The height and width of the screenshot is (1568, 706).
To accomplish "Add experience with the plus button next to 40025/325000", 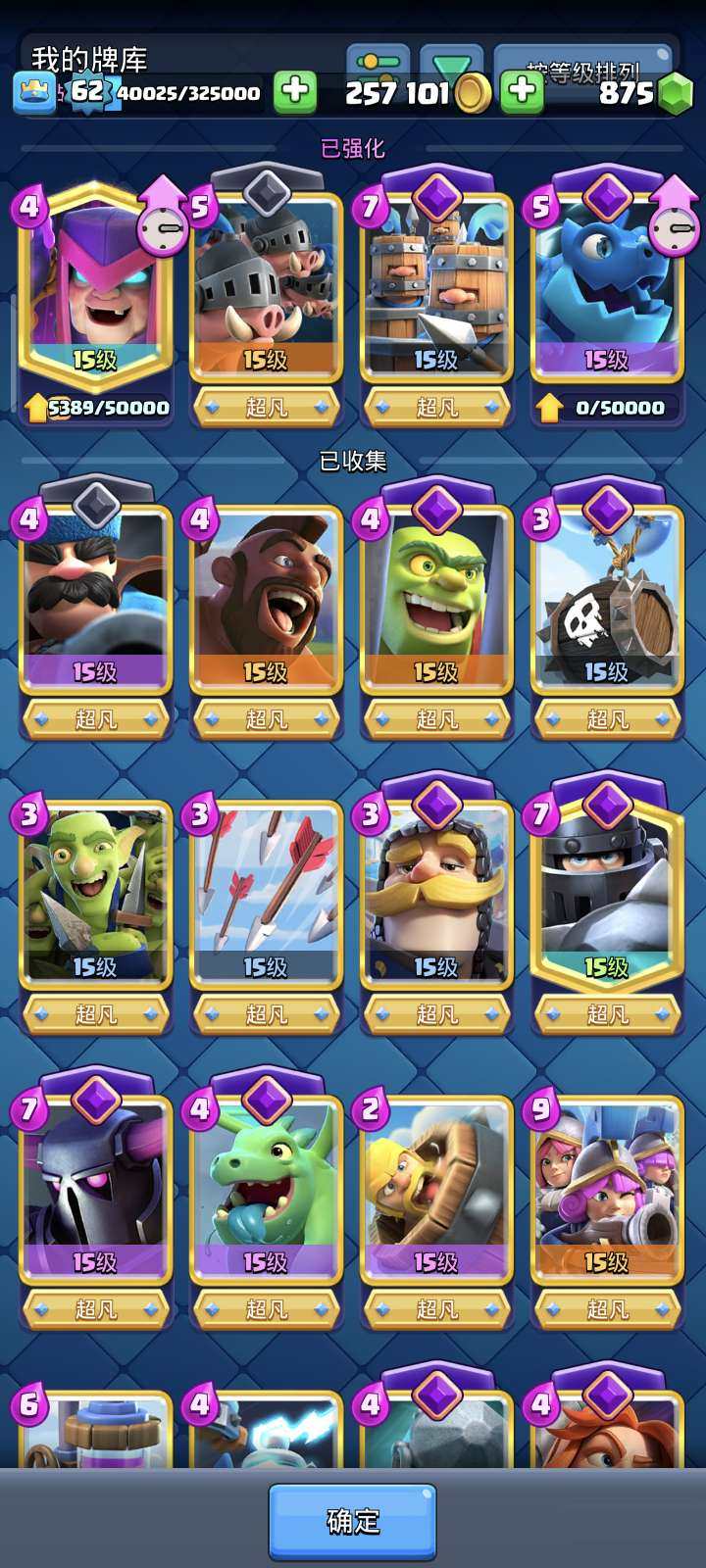I will (294, 91).
